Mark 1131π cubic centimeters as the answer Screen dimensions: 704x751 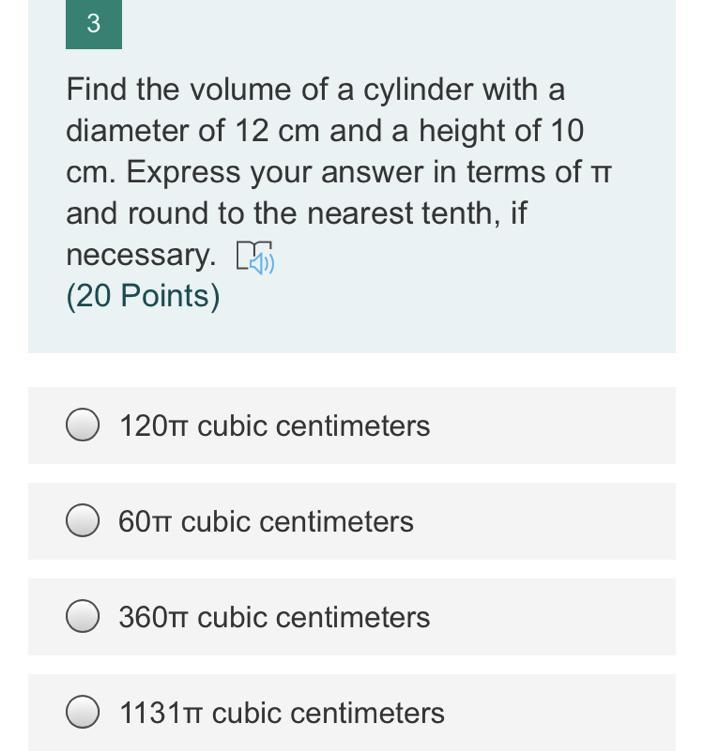click(x=83, y=712)
